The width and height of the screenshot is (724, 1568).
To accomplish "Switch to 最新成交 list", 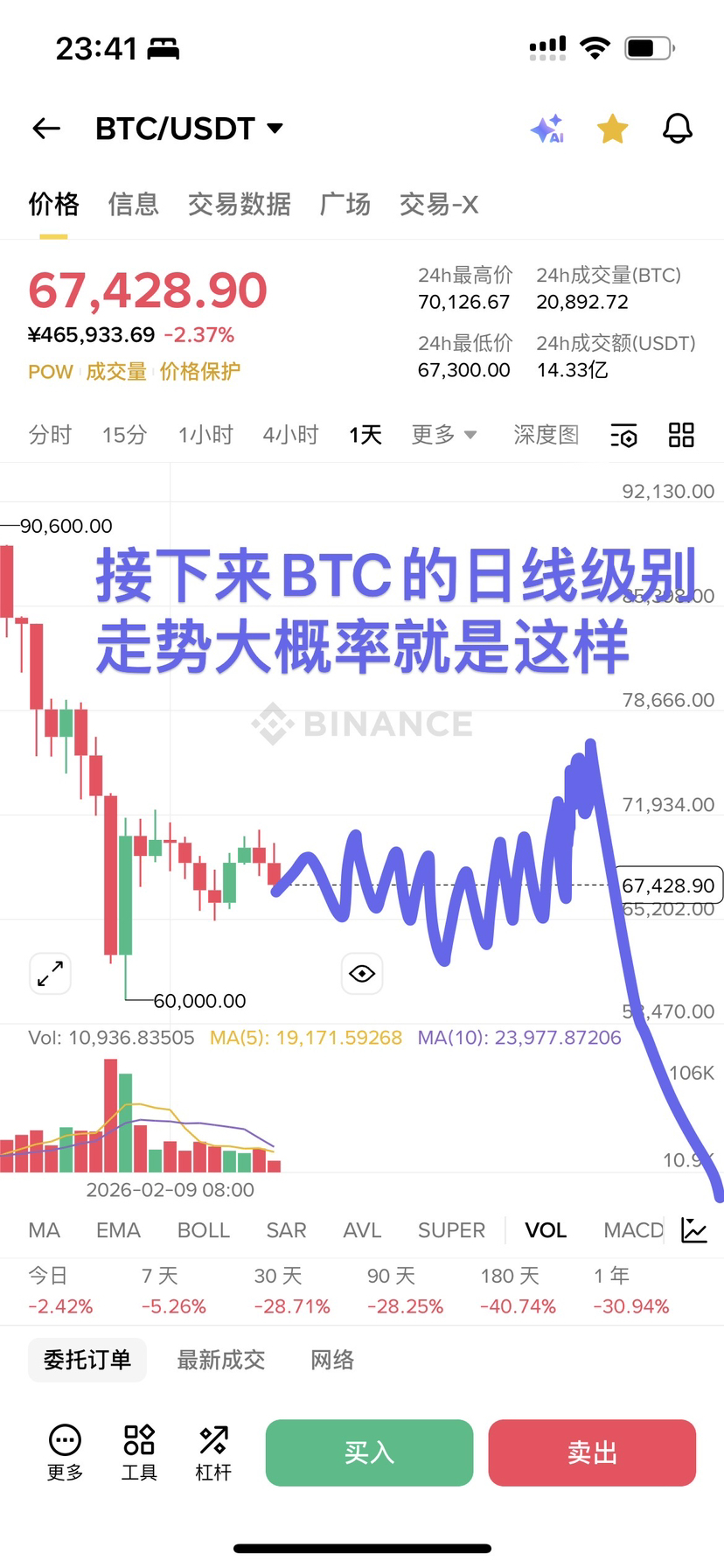I will pyautogui.click(x=220, y=1360).
